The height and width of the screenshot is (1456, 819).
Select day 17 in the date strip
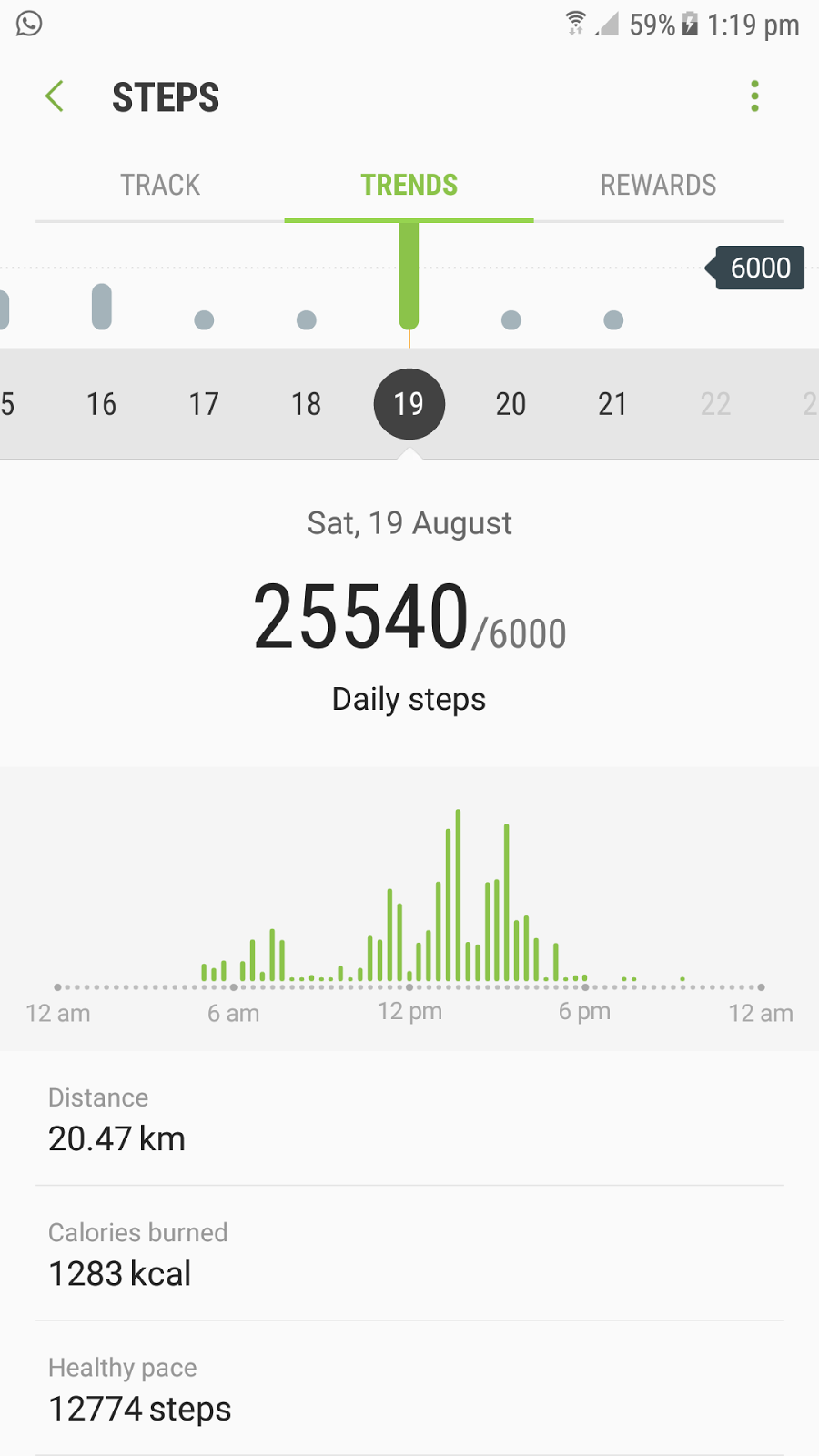(204, 404)
